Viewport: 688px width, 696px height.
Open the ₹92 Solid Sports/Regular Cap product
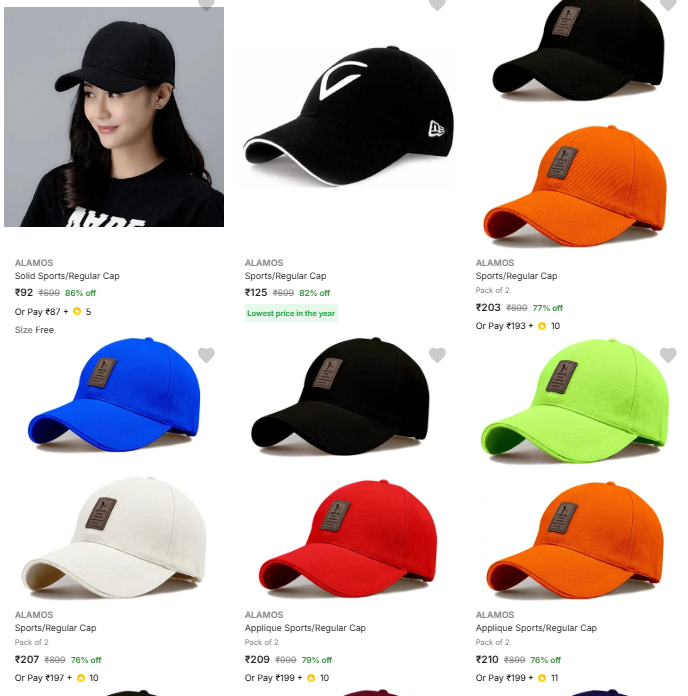(114, 117)
